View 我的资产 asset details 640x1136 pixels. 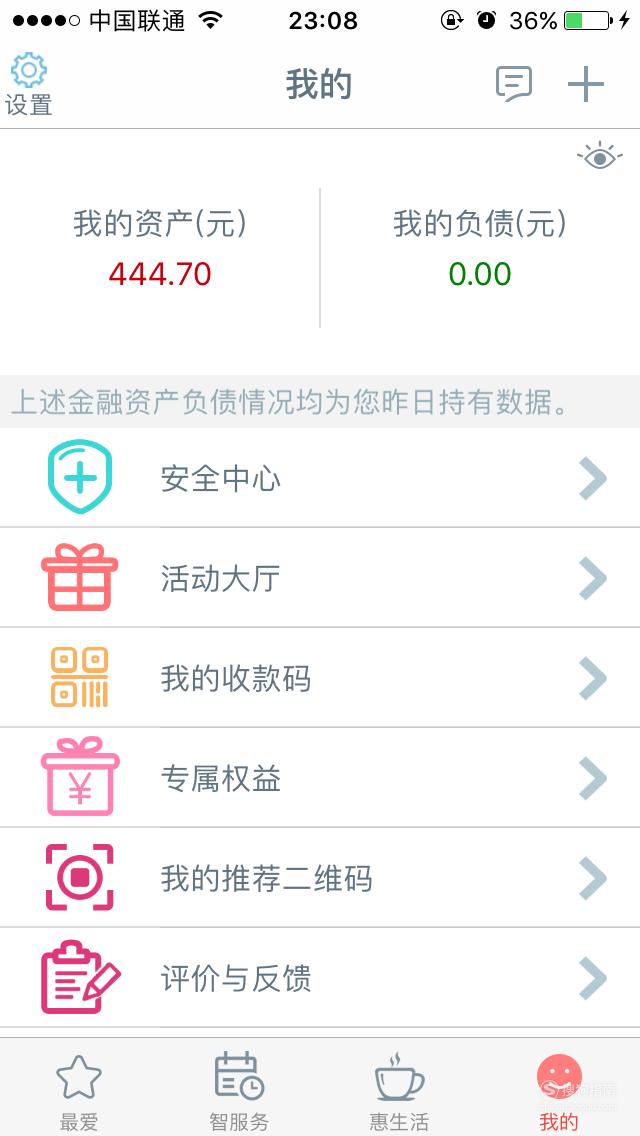160,248
